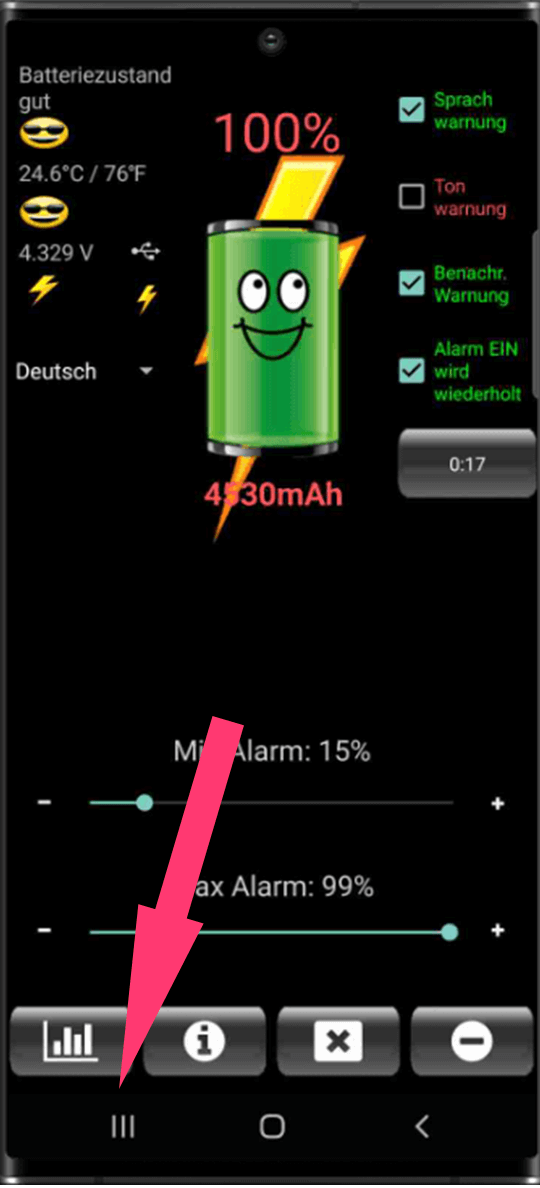The height and width of the screenshot is (1188, 540).
Task: Open the info button
Action: click(x=204, y=1041)
